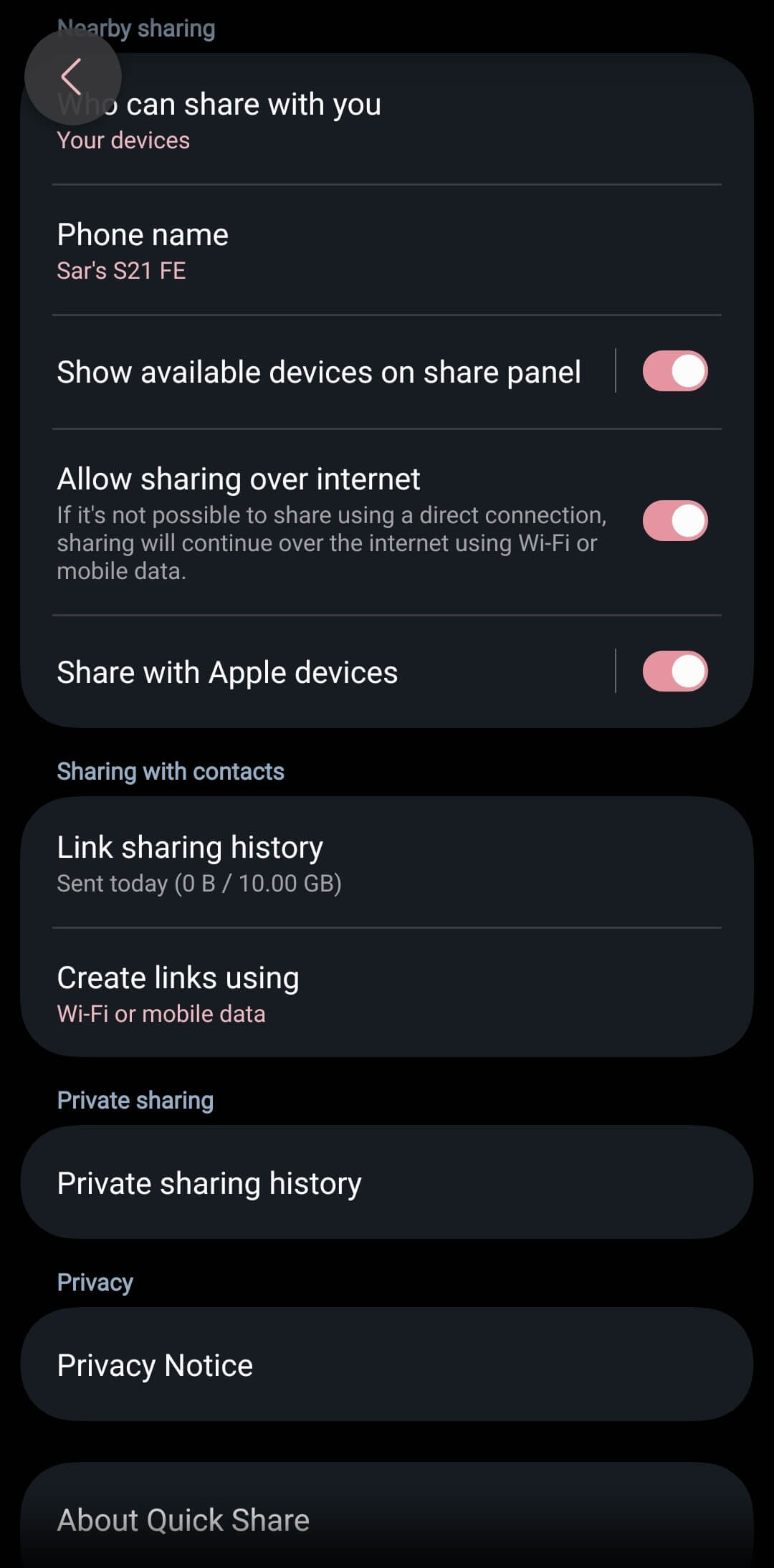Tap the Private sharing section header
This screenshot has width=774, height=1568.
[134, 1099]
